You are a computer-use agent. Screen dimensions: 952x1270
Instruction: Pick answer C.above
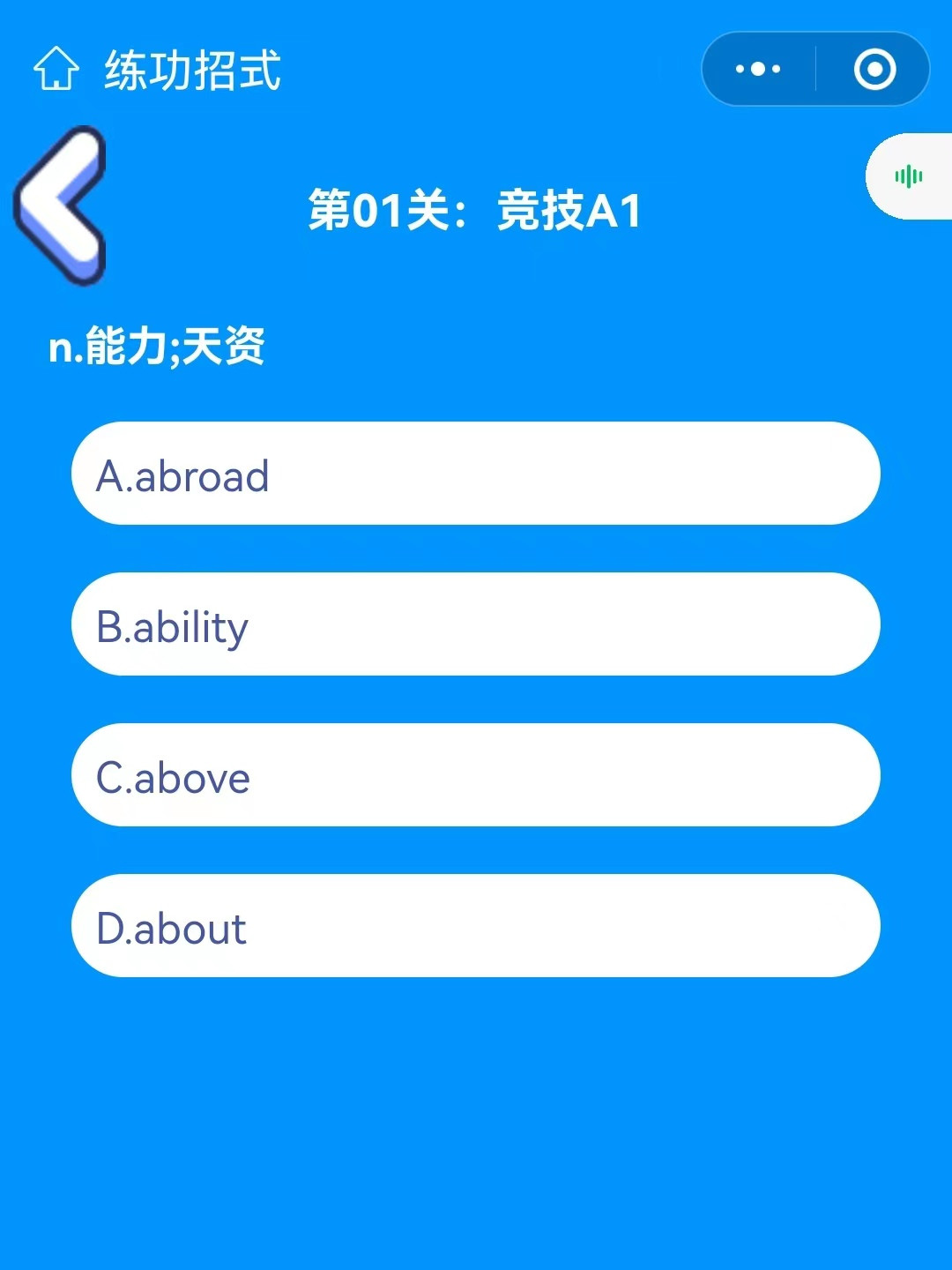pos(476,775)
